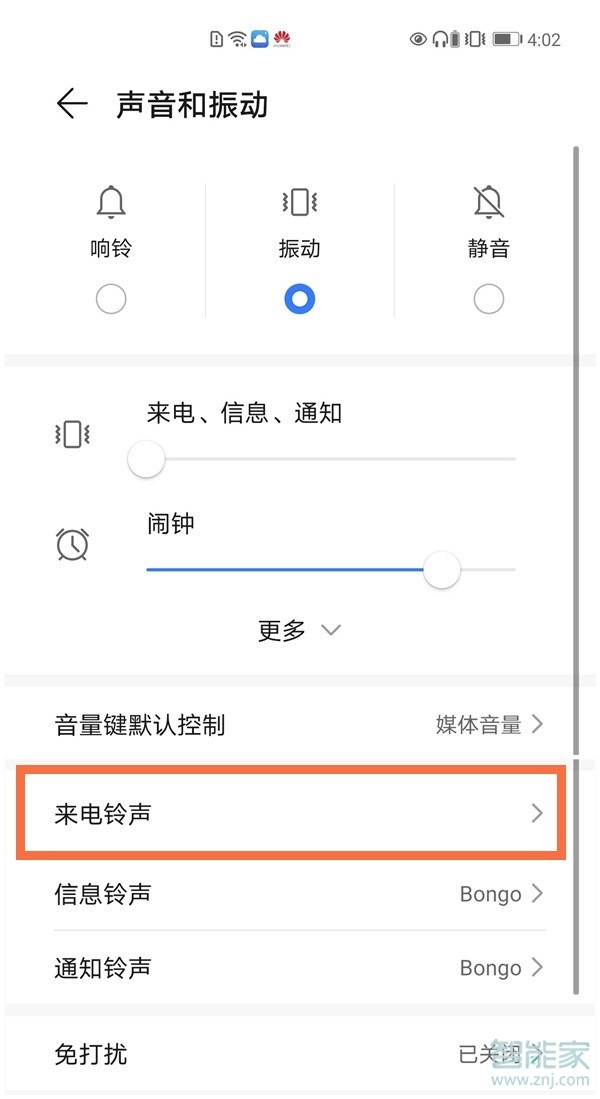Select the 静音 silent mode
Image resolution: width=600 pixels, height=1099 pixels.
[x=488, y=298]
